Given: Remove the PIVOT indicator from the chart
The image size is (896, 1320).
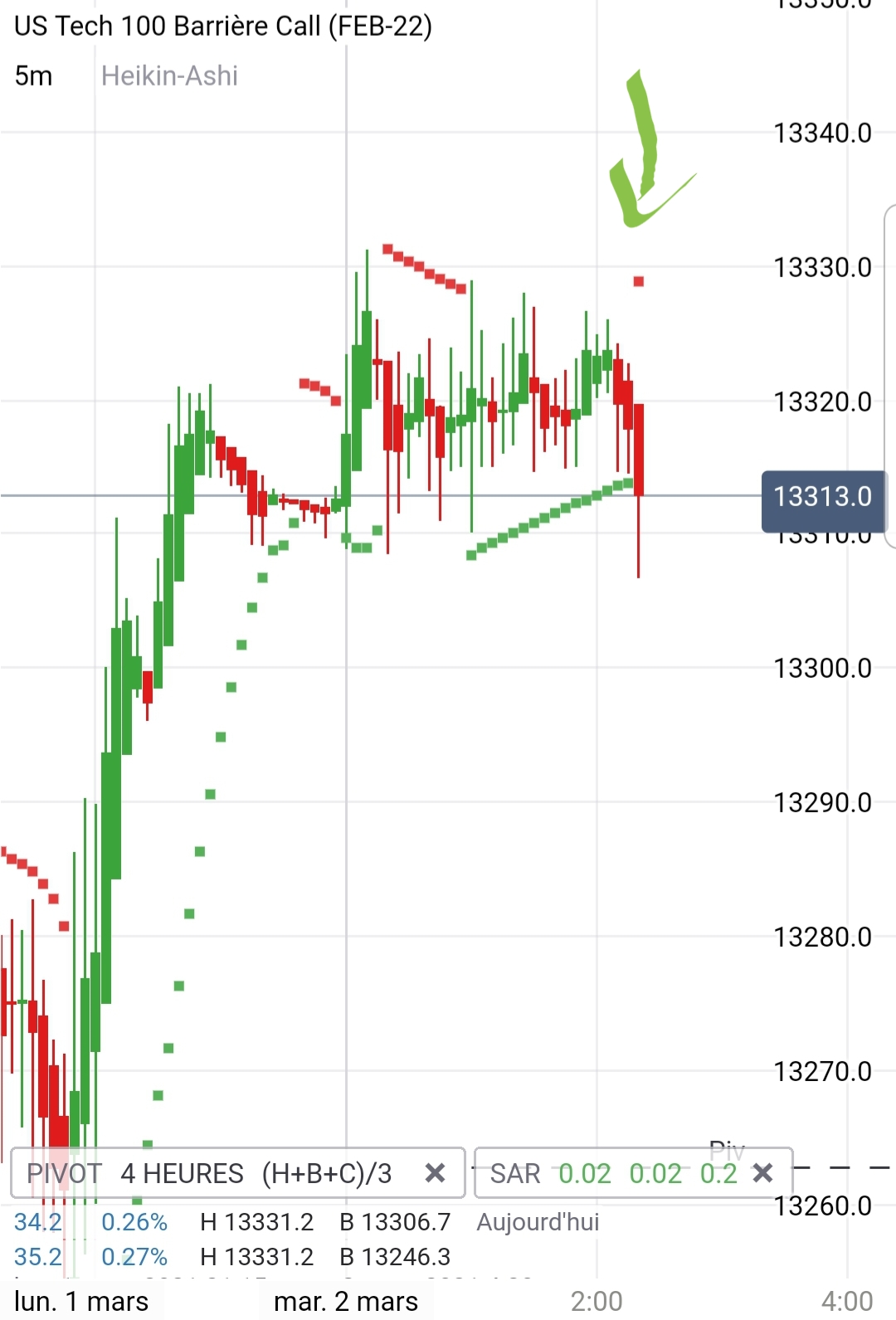Looking at the screenshot, I should (x=435, y=1173).
